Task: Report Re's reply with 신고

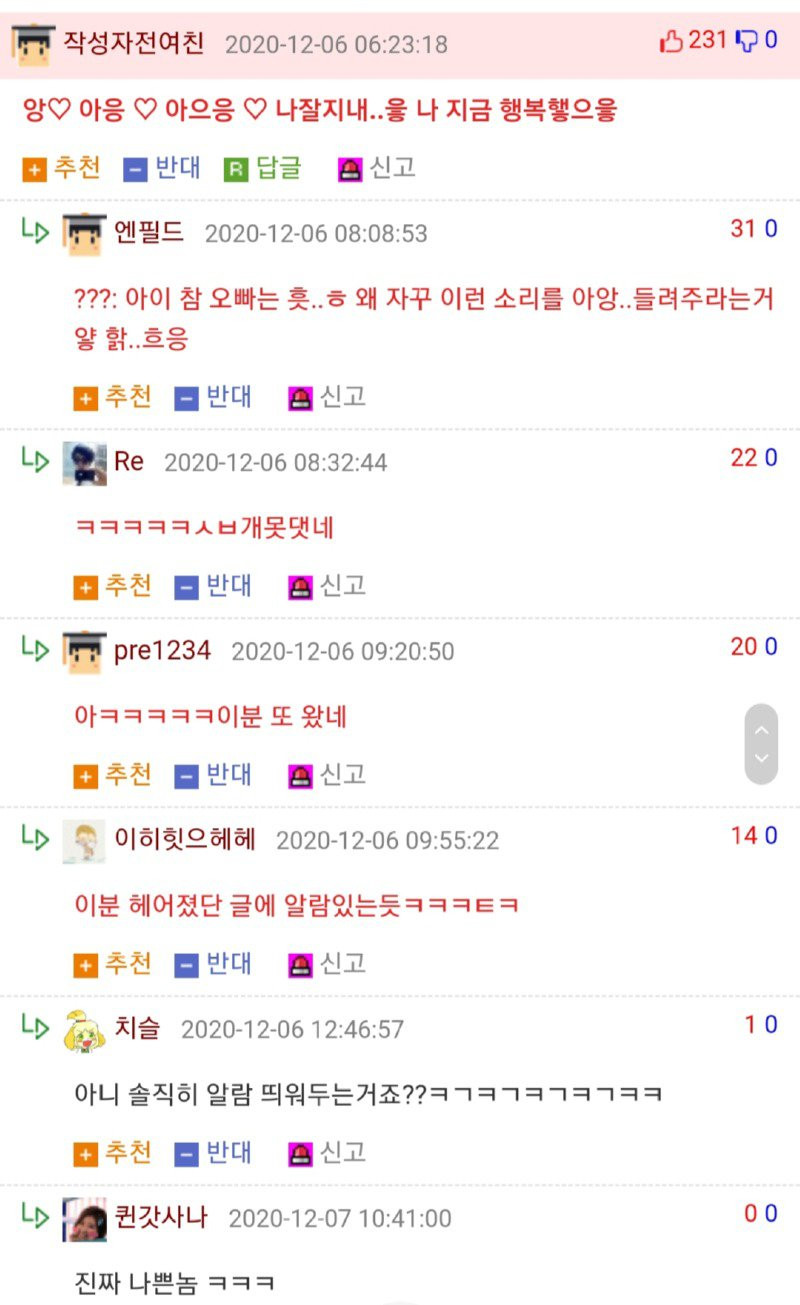Action: (327, 586)
